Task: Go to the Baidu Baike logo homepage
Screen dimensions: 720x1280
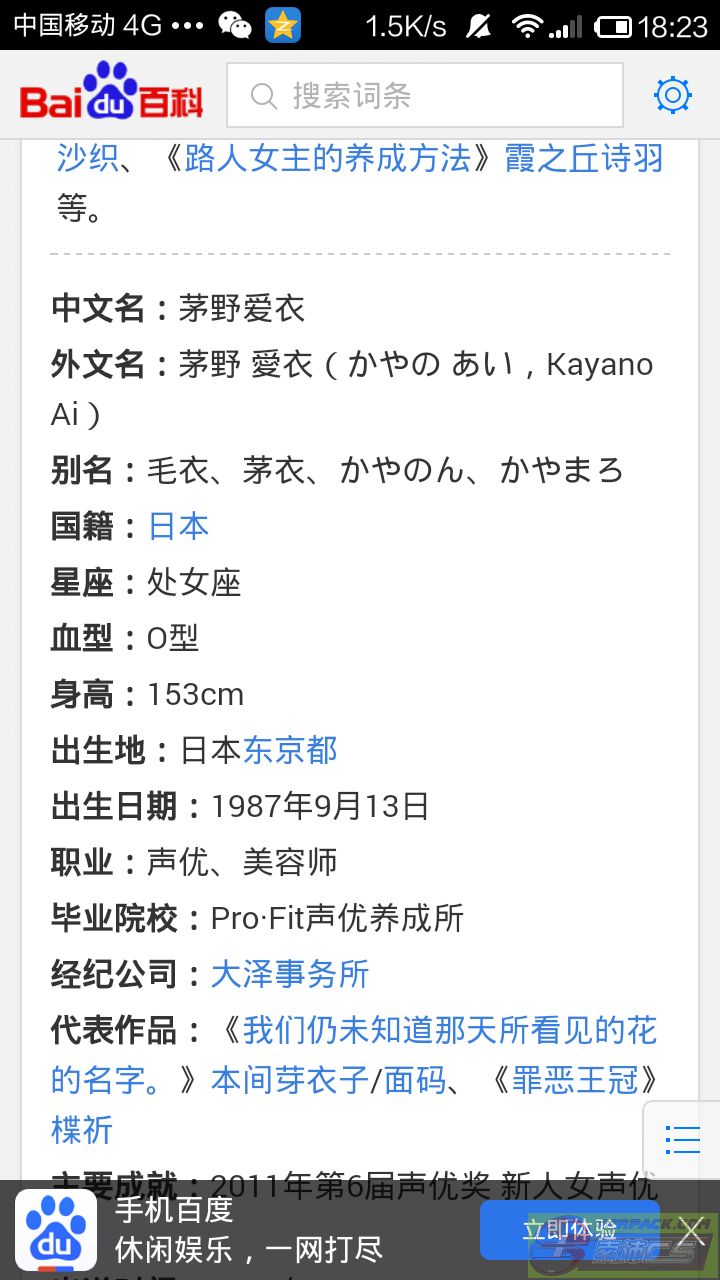Action: tap(112, 92)
